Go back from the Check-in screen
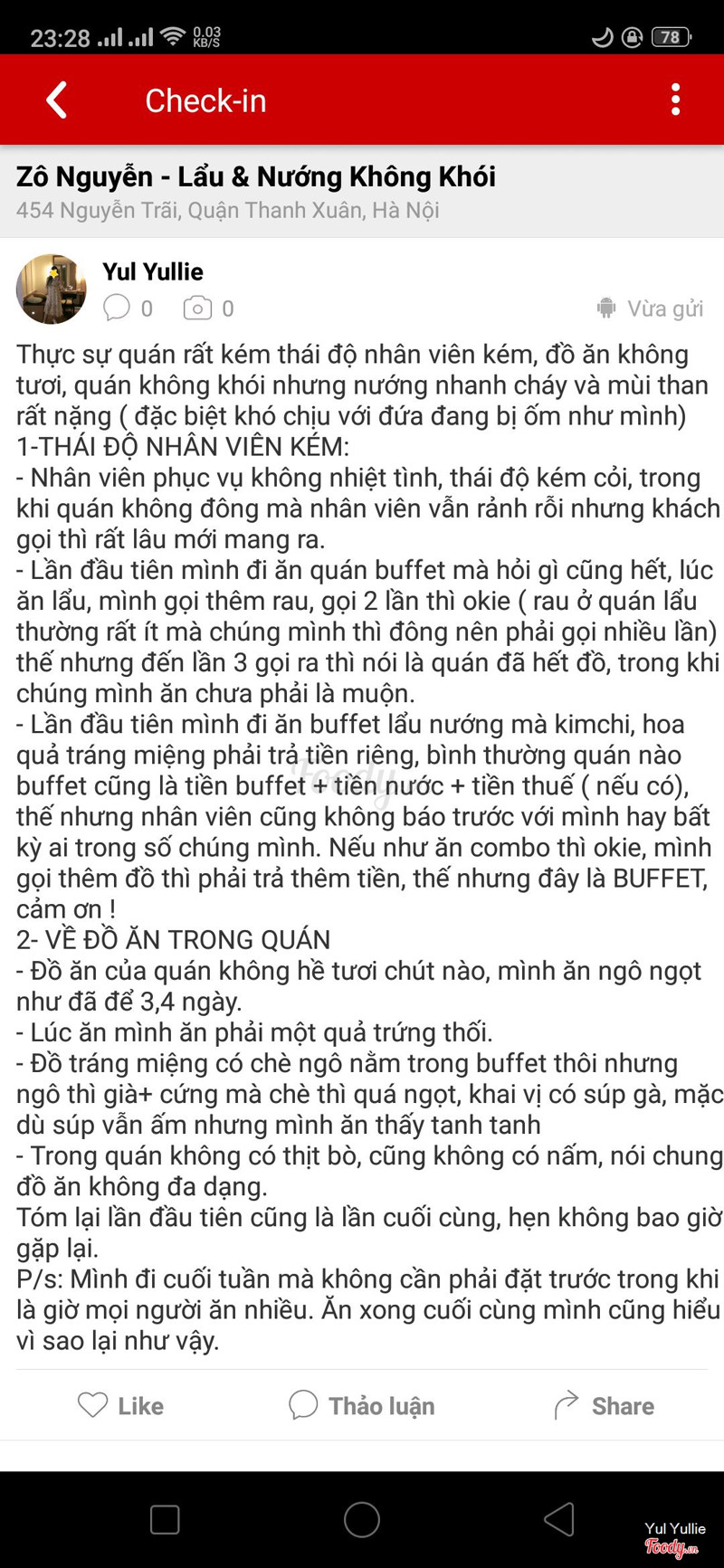 pos(57,100)
